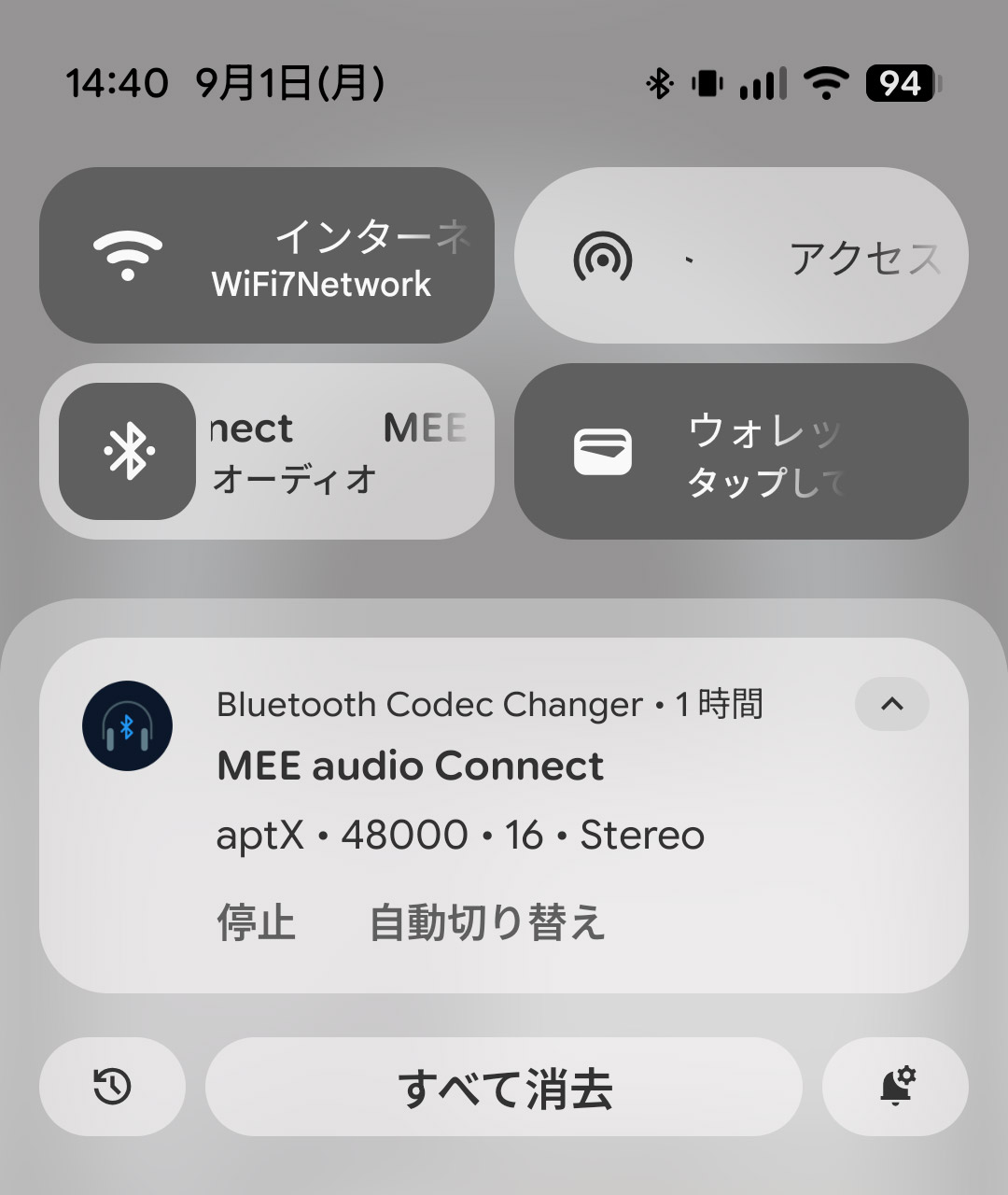Screen dimensions: 1008x1195
Task: Tap the Bluetooth icon on the quick settings tile
Action: point(127,451)
